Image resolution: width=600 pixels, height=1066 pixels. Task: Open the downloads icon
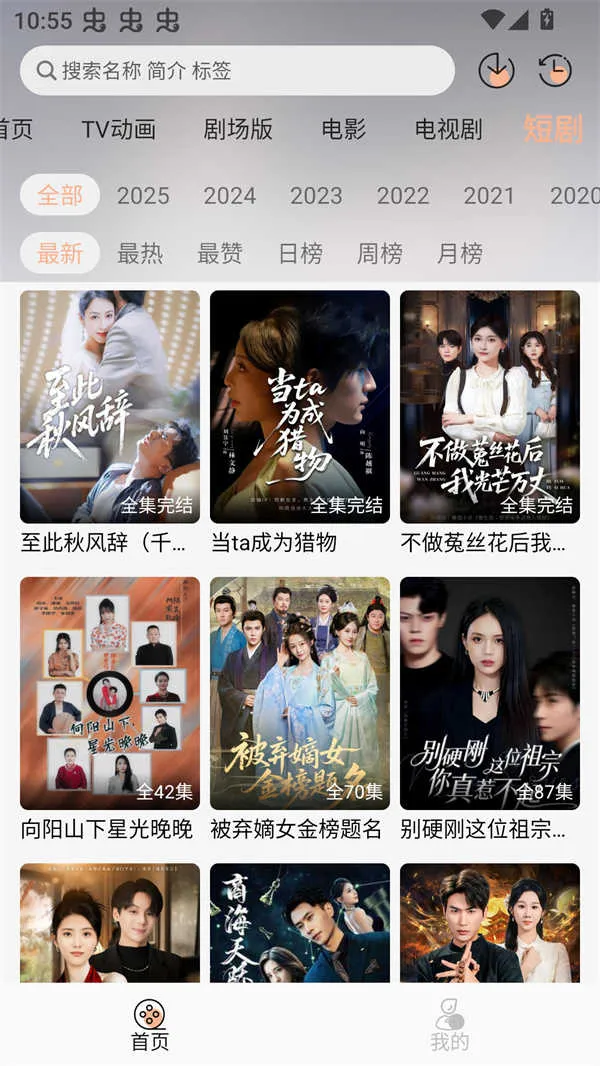pyautogui.click(x=496, y=70)
